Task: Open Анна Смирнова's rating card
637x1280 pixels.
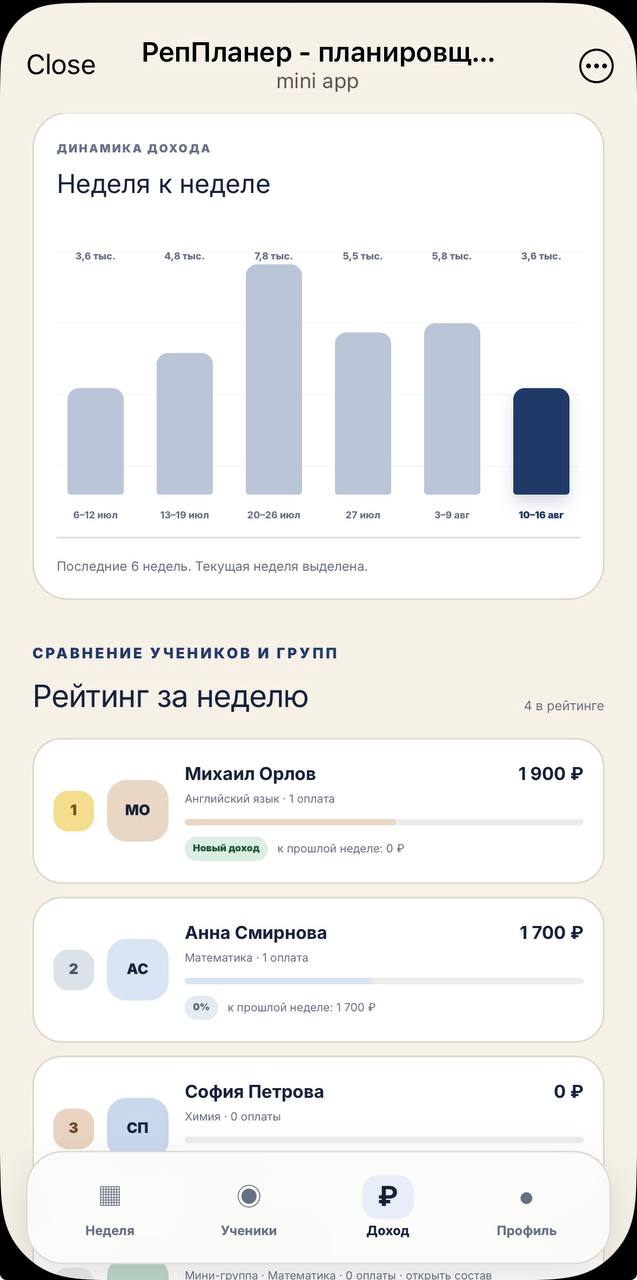Action: (x=318, y=970)
